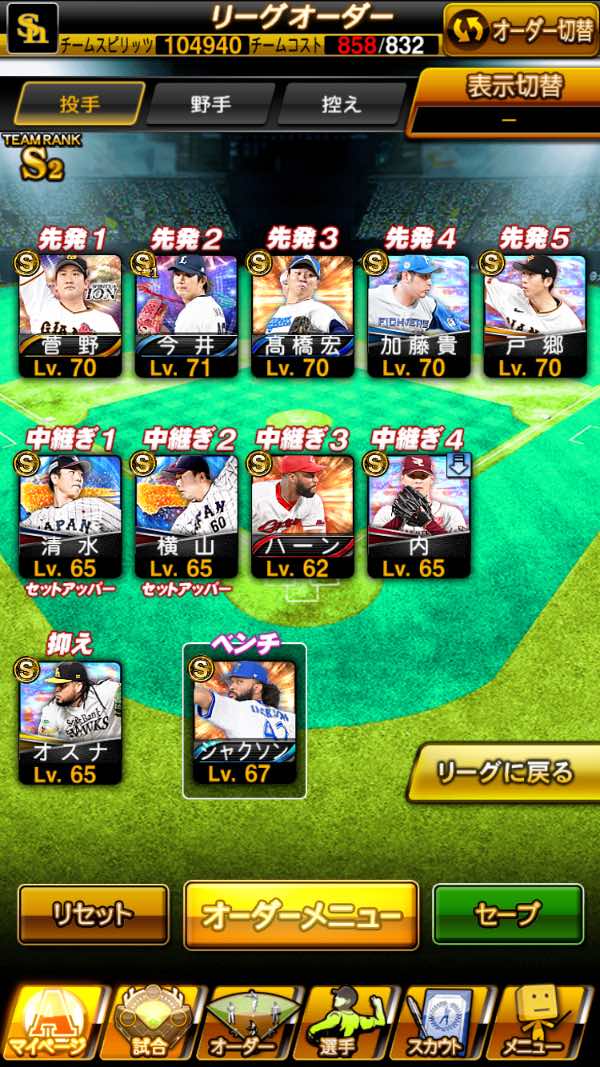This screenshot has height=1067, width=600.
Task: Switch to the 野手 tab
Action: (210, 103)
